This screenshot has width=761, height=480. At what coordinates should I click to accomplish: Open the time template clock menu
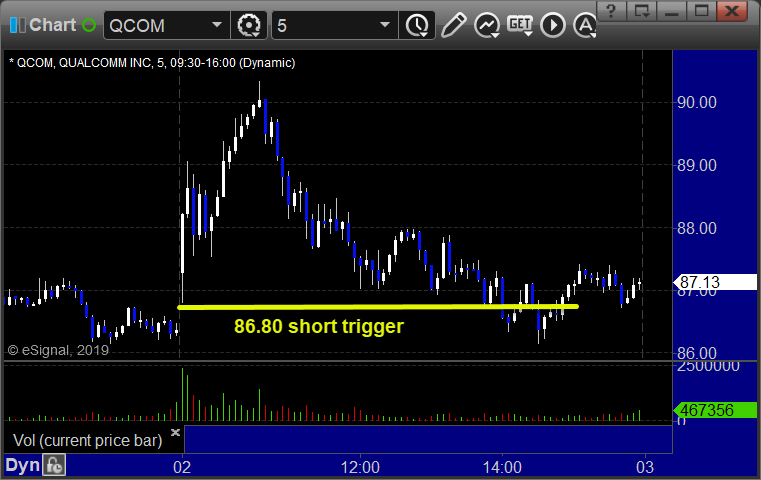[417, 24]
